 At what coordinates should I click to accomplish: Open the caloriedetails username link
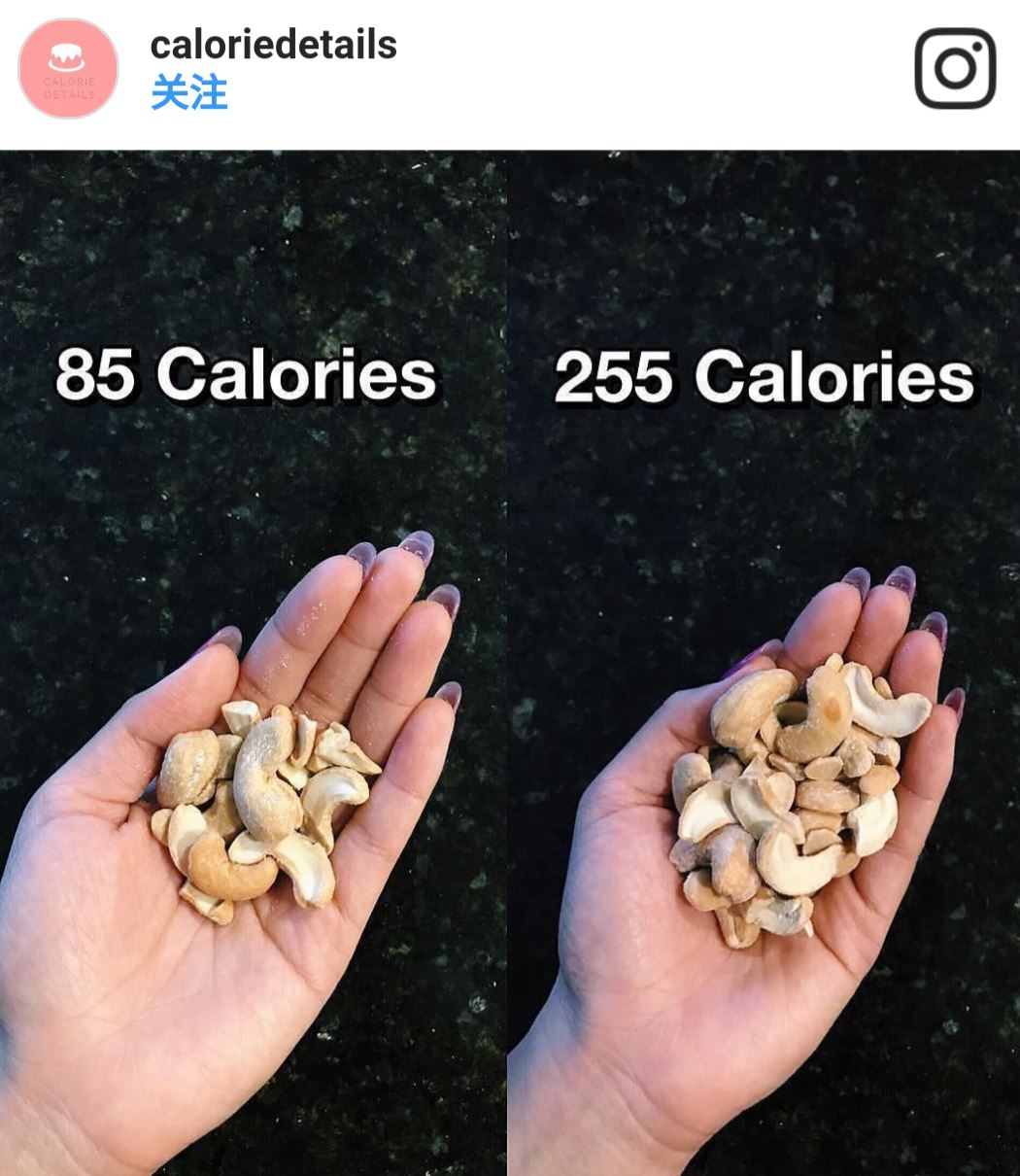pos(273,45)
